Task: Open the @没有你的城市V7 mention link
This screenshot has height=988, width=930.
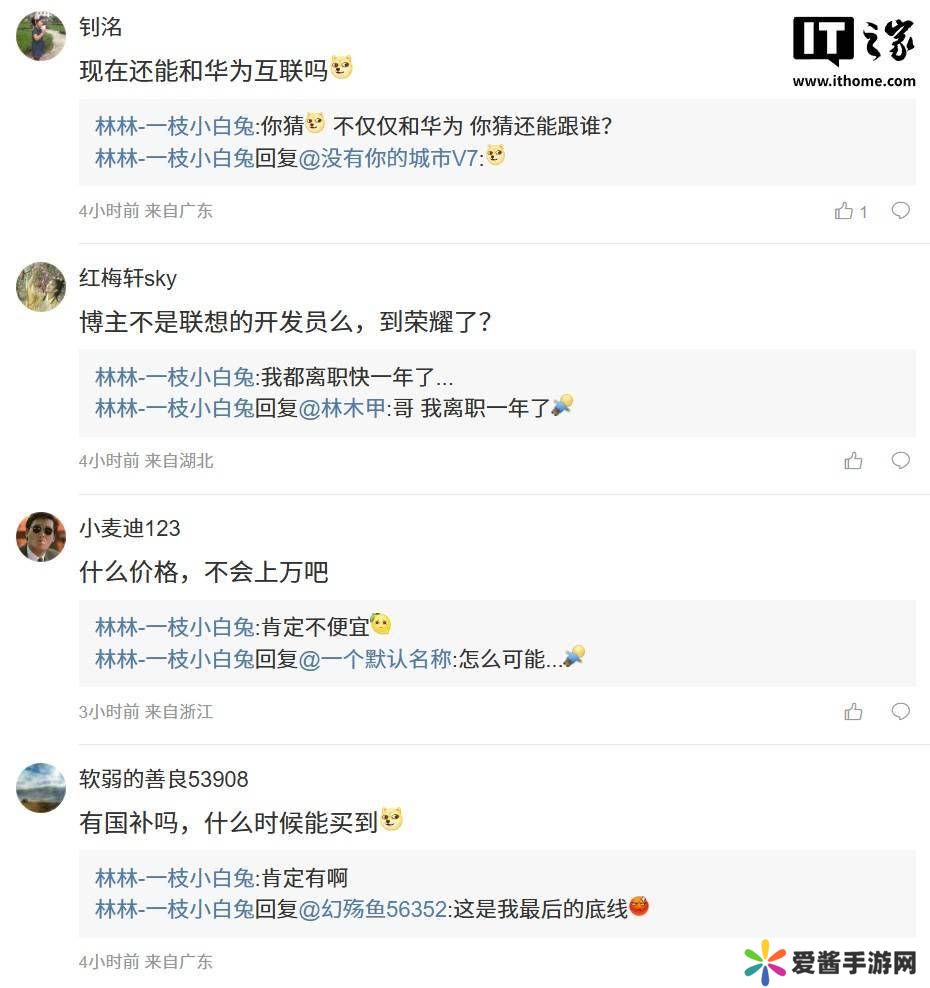Action: click(x=388, y=158)
